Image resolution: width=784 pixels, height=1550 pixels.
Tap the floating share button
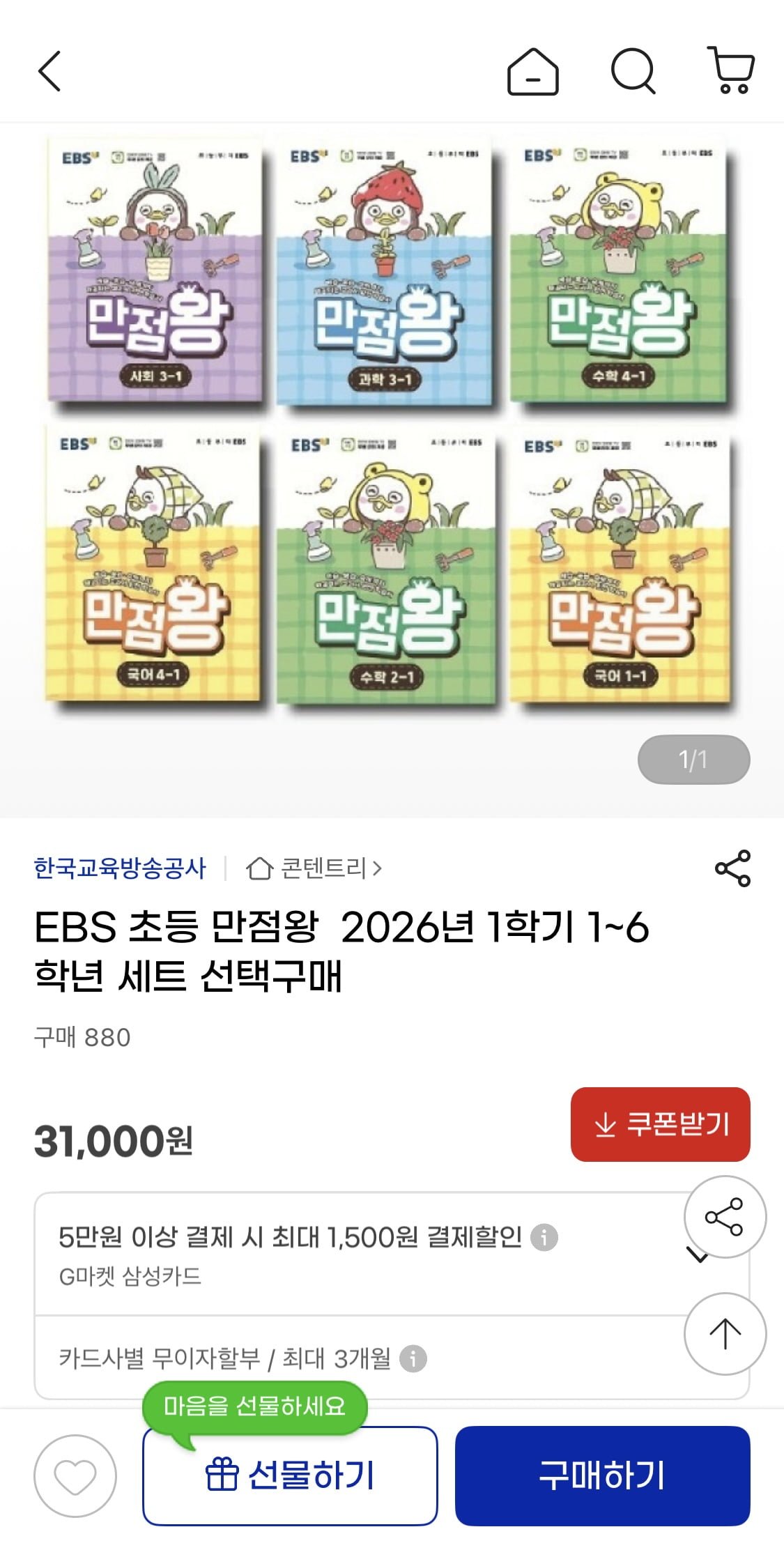pyautogui.click(x=725, y=1217)
